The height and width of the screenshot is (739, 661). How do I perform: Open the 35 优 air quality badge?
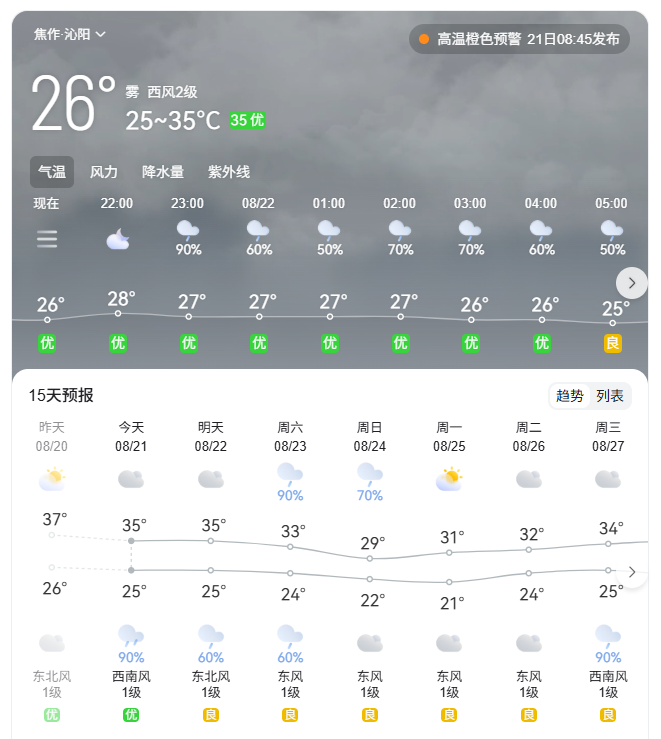(247, 120)
